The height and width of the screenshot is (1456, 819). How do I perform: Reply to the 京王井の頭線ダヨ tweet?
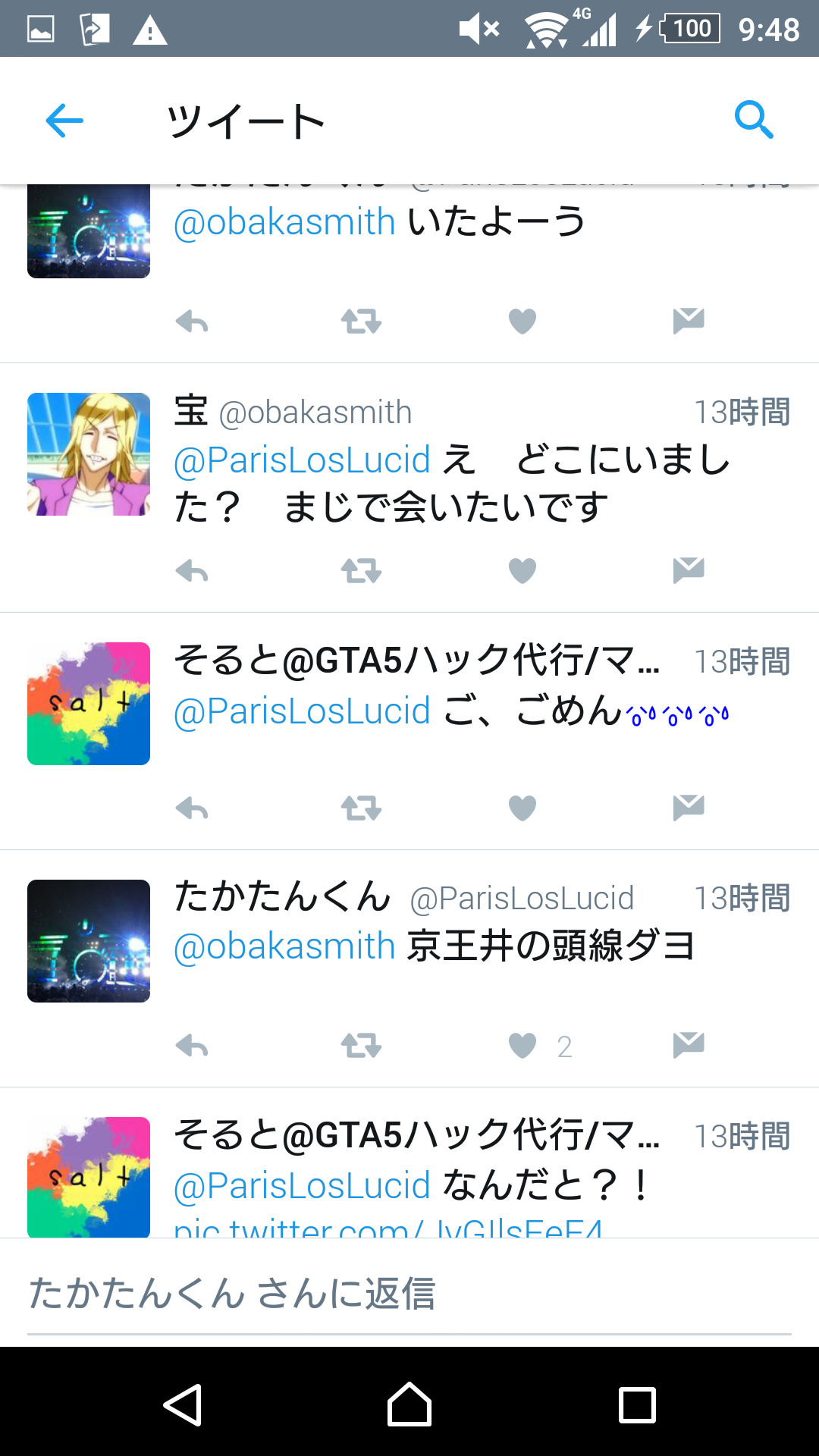191,1046
